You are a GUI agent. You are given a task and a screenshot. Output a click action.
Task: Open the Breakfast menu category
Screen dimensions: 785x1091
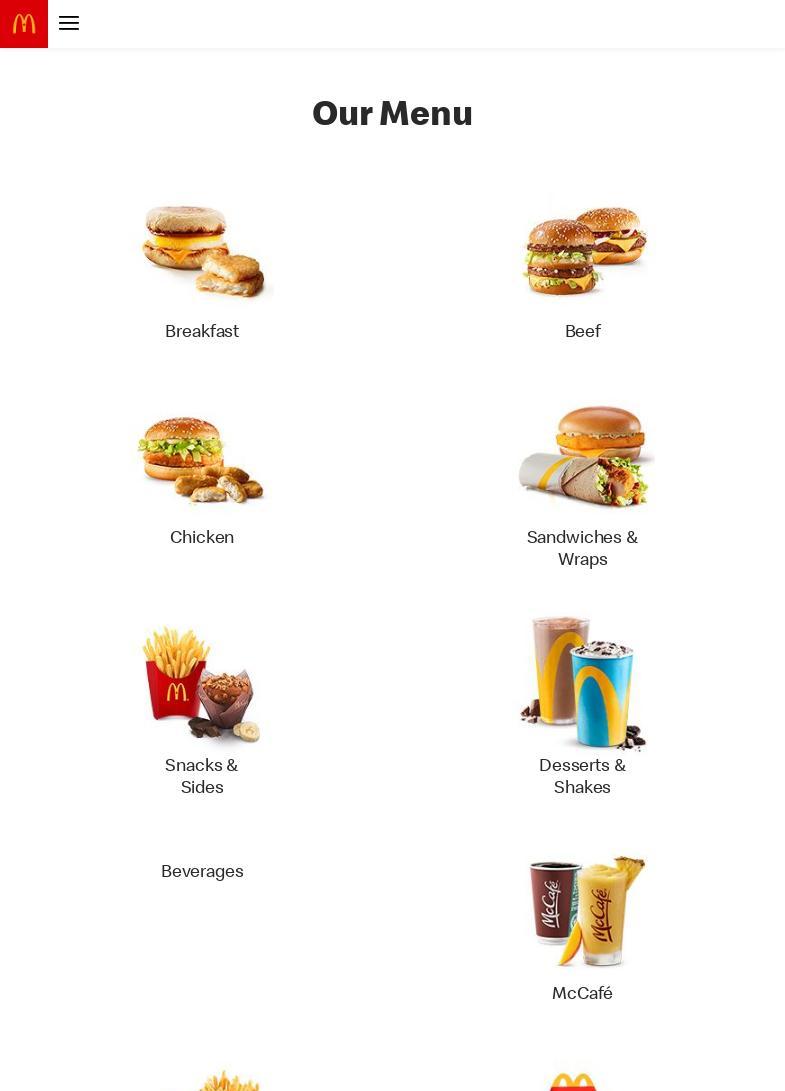click(202, 268)
